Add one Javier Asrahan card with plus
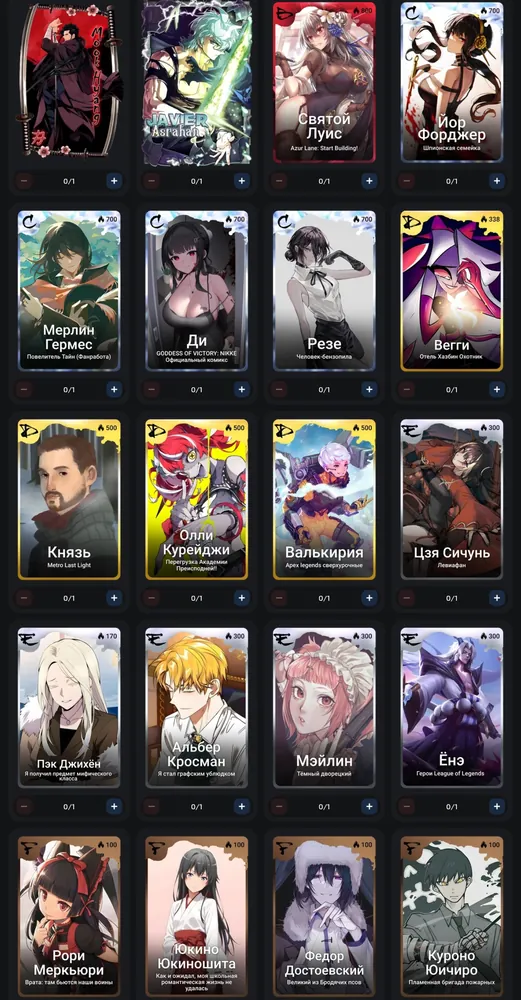Viewport: 521px width, 1000px height. click(x=241, y=181)
